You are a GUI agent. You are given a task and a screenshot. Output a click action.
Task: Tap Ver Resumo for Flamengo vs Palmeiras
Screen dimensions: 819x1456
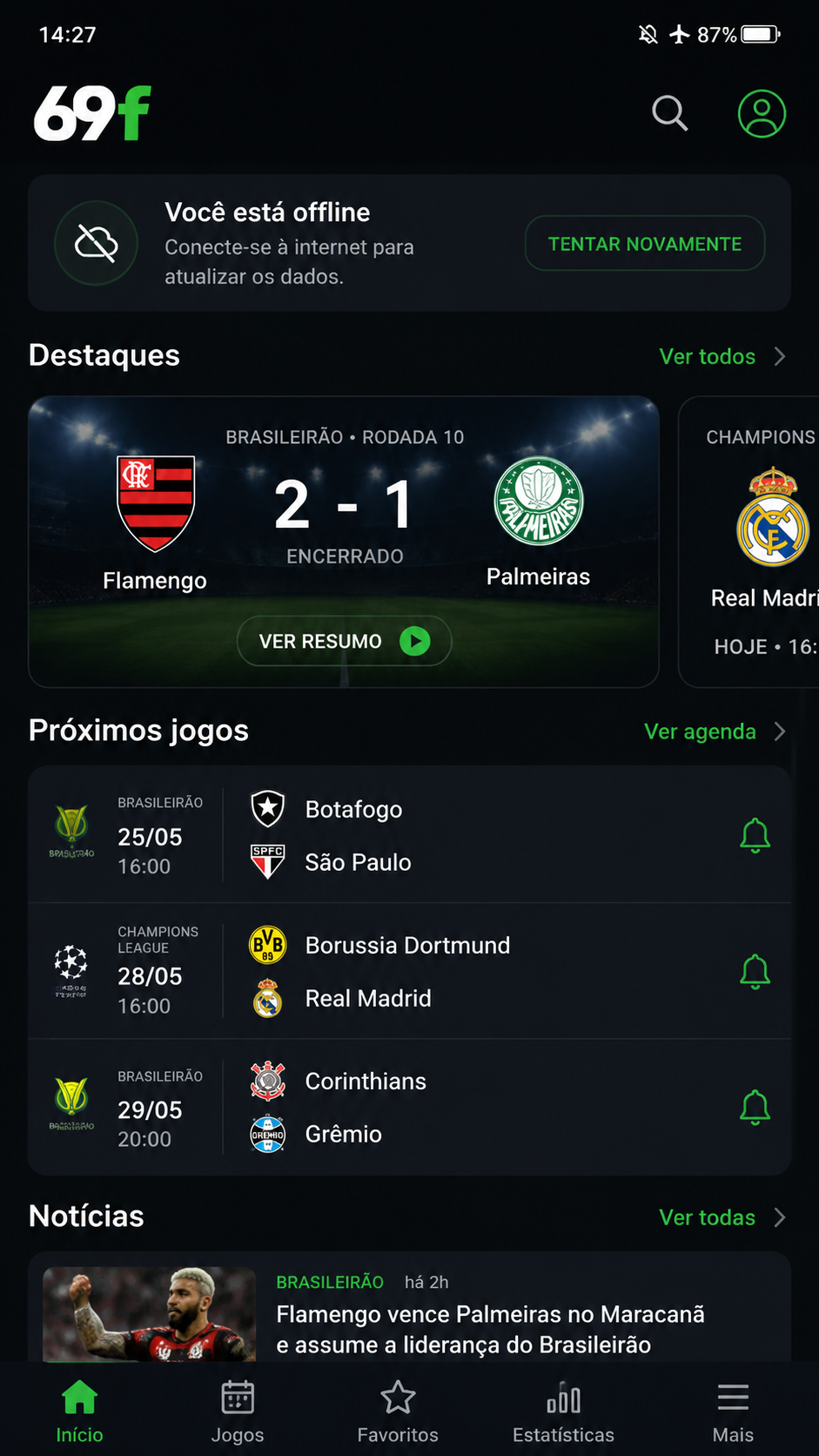coord(344,641)
